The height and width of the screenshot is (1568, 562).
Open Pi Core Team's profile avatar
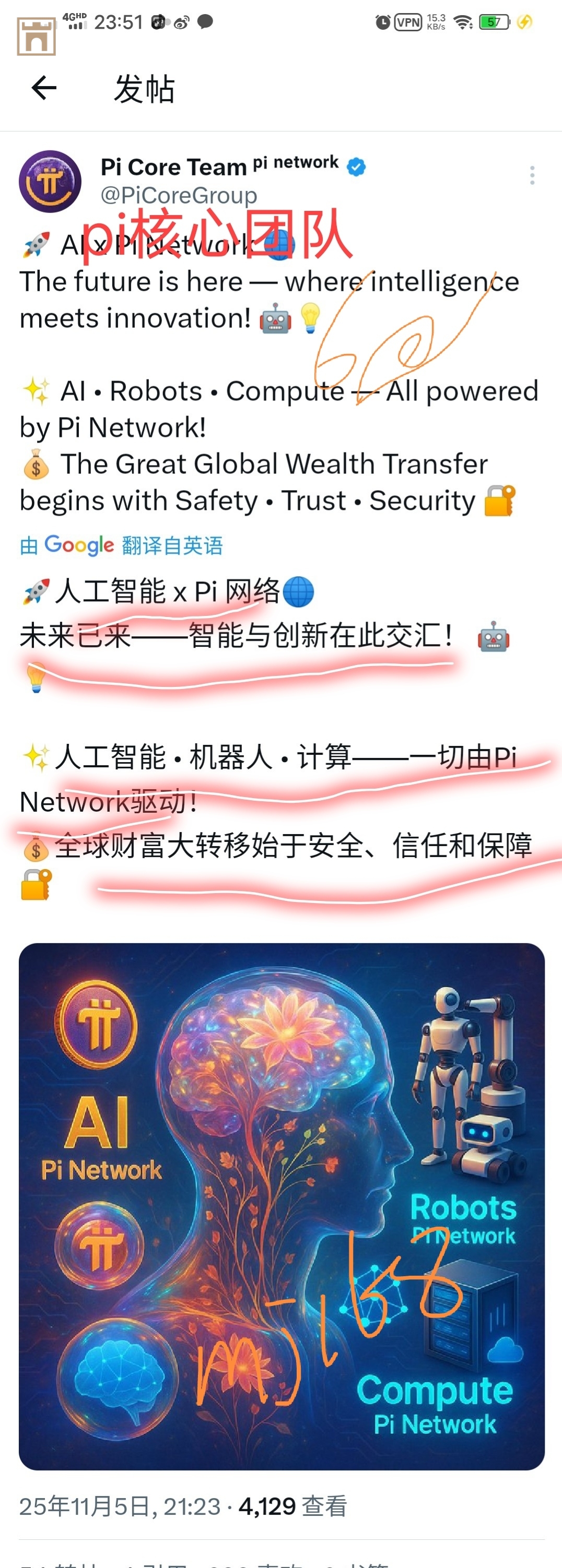click(50, 182)
